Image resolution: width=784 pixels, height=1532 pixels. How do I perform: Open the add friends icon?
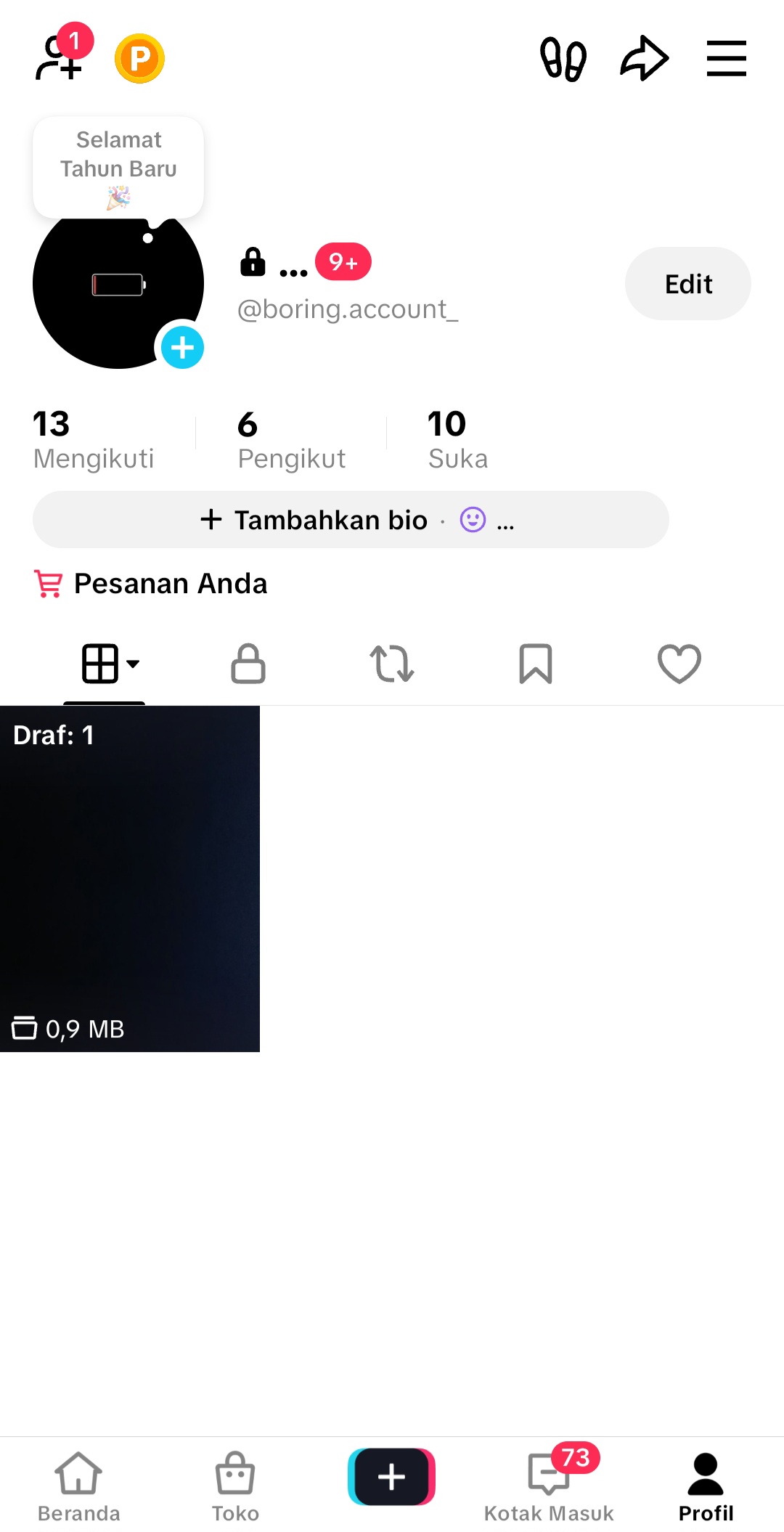click(60, 58)
